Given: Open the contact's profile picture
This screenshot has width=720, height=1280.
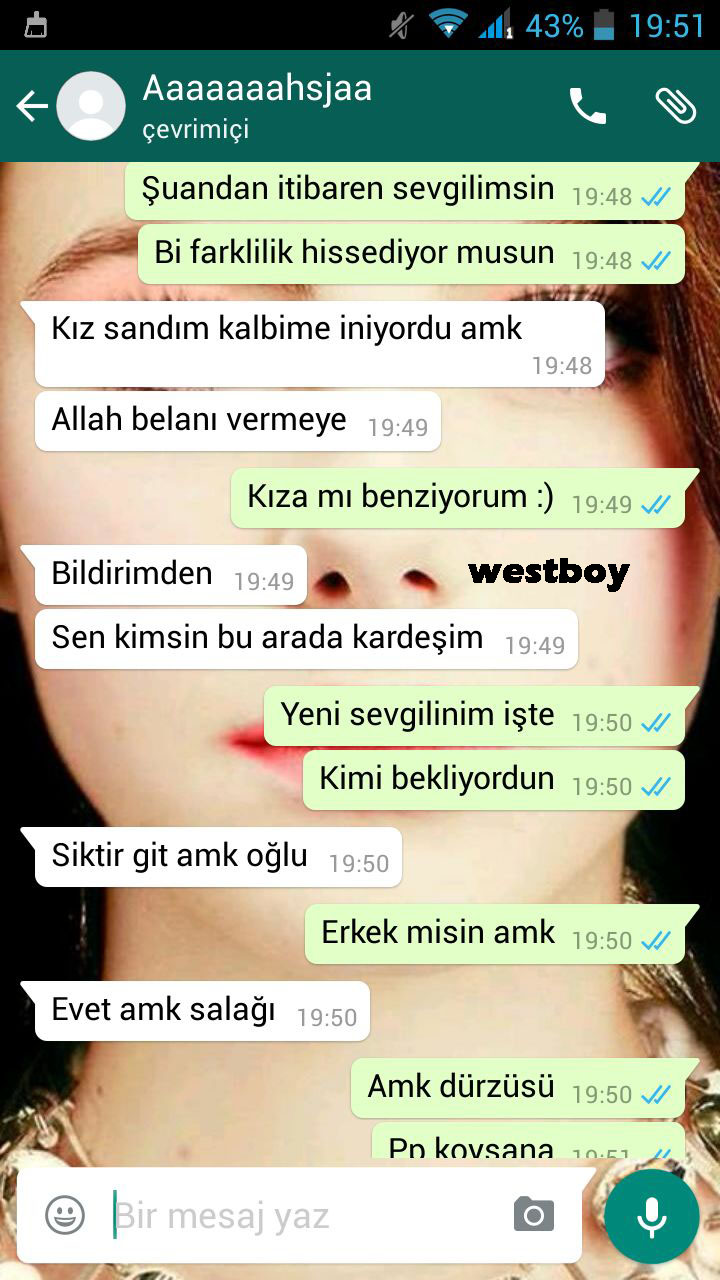Looking at the screenshot, I should [x=91, y=106].
